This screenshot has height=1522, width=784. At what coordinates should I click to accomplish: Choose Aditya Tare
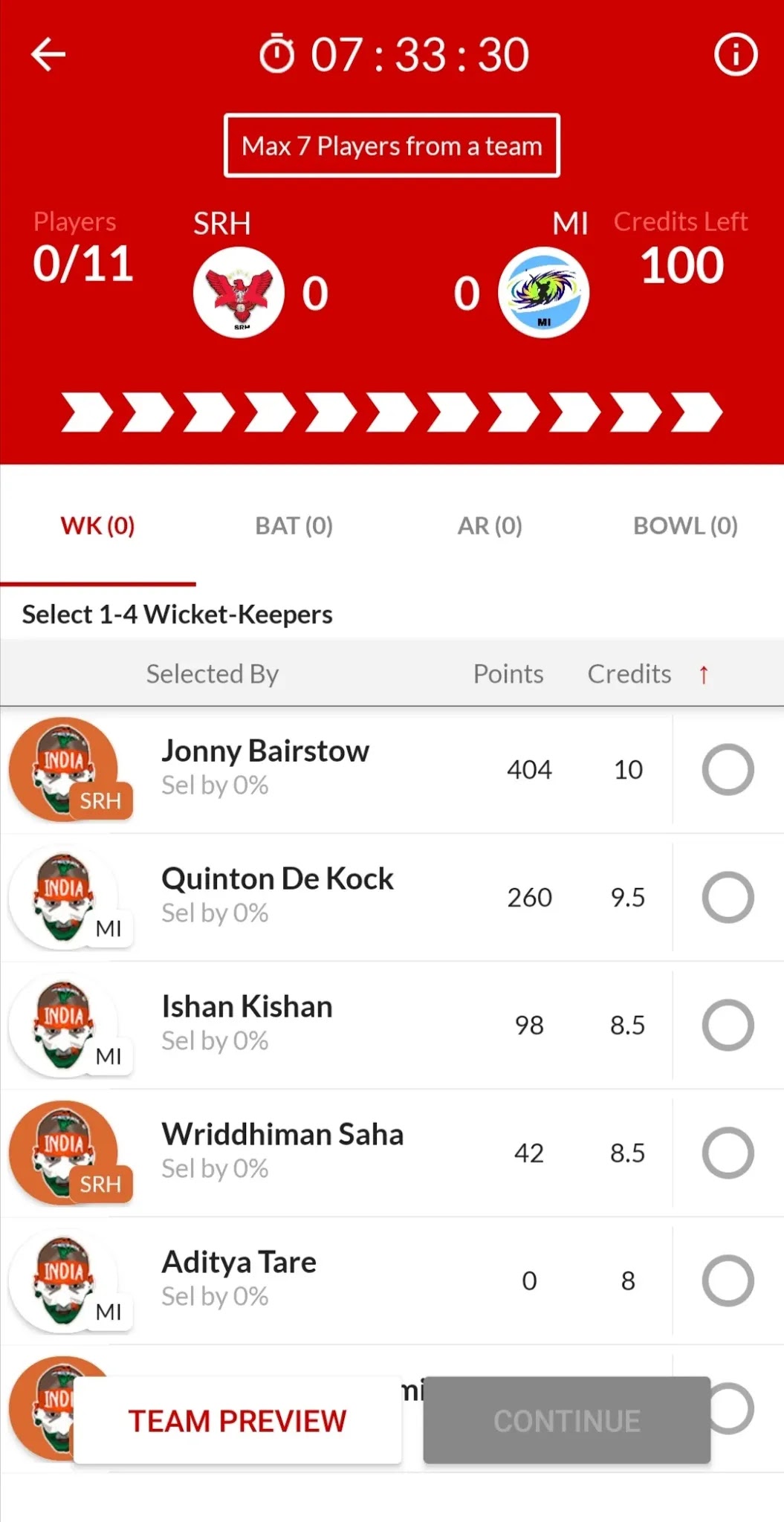tap(728, 1280)
